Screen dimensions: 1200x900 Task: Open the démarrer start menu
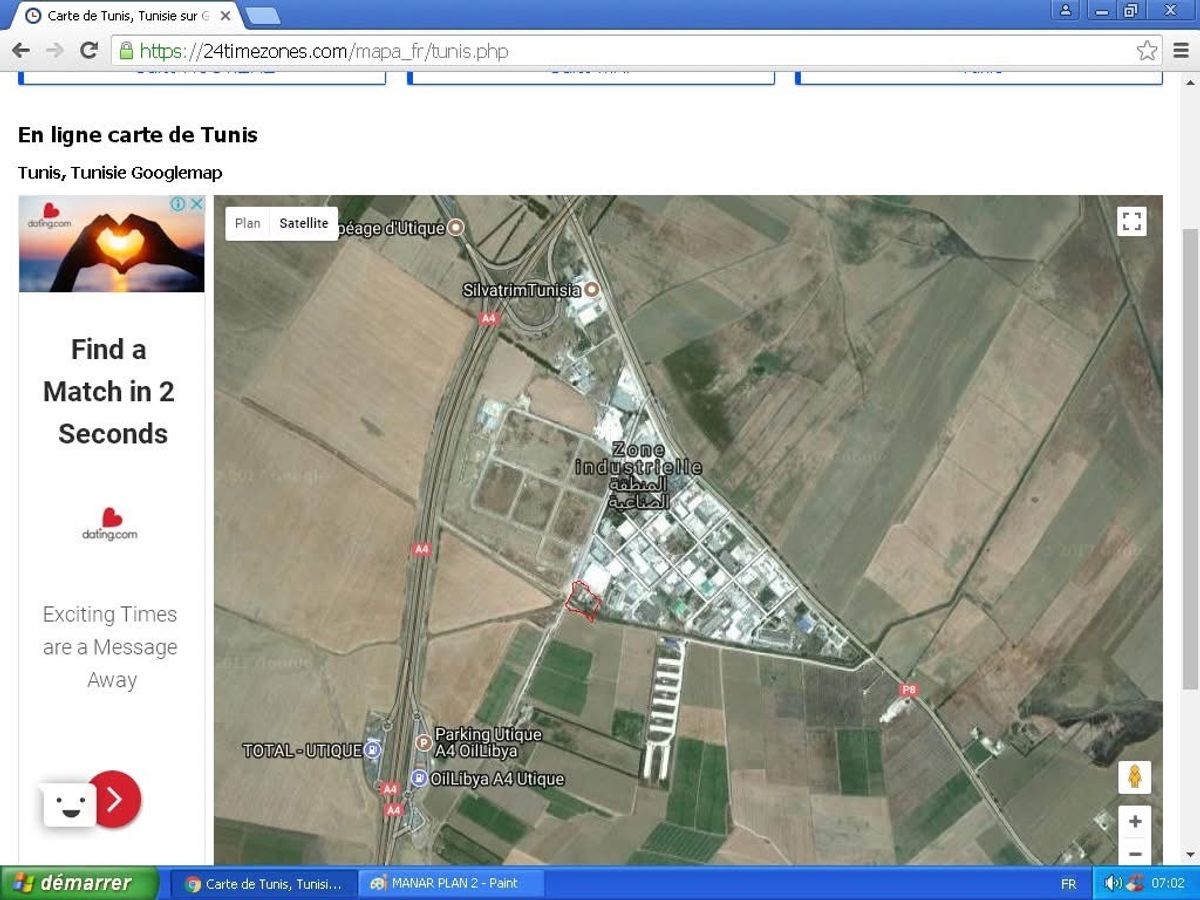(x=78, y=883)
